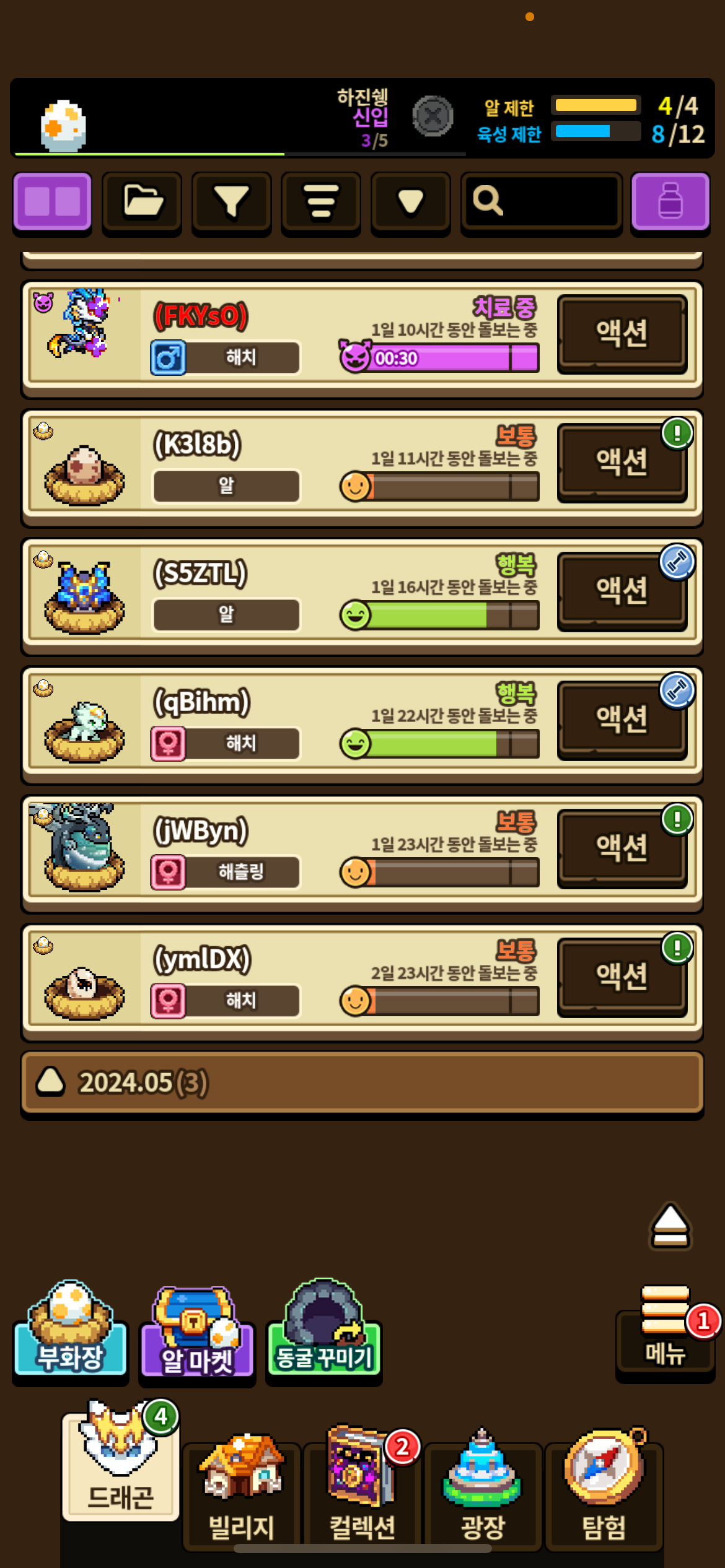Open the sort order options
Image resolution: width=725 pixels, height=1568 pixels.
(x=320, y=202)
